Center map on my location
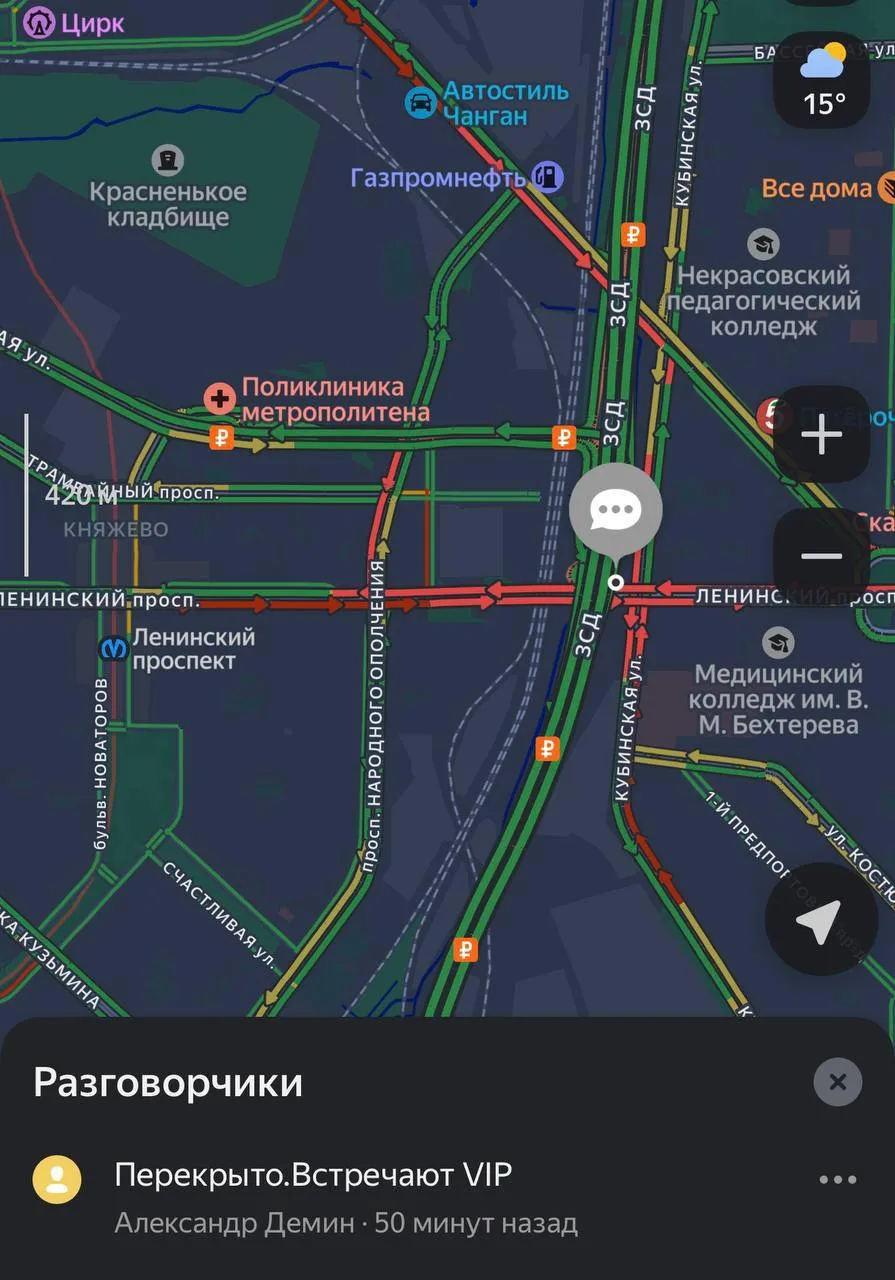 pos(818,920)
